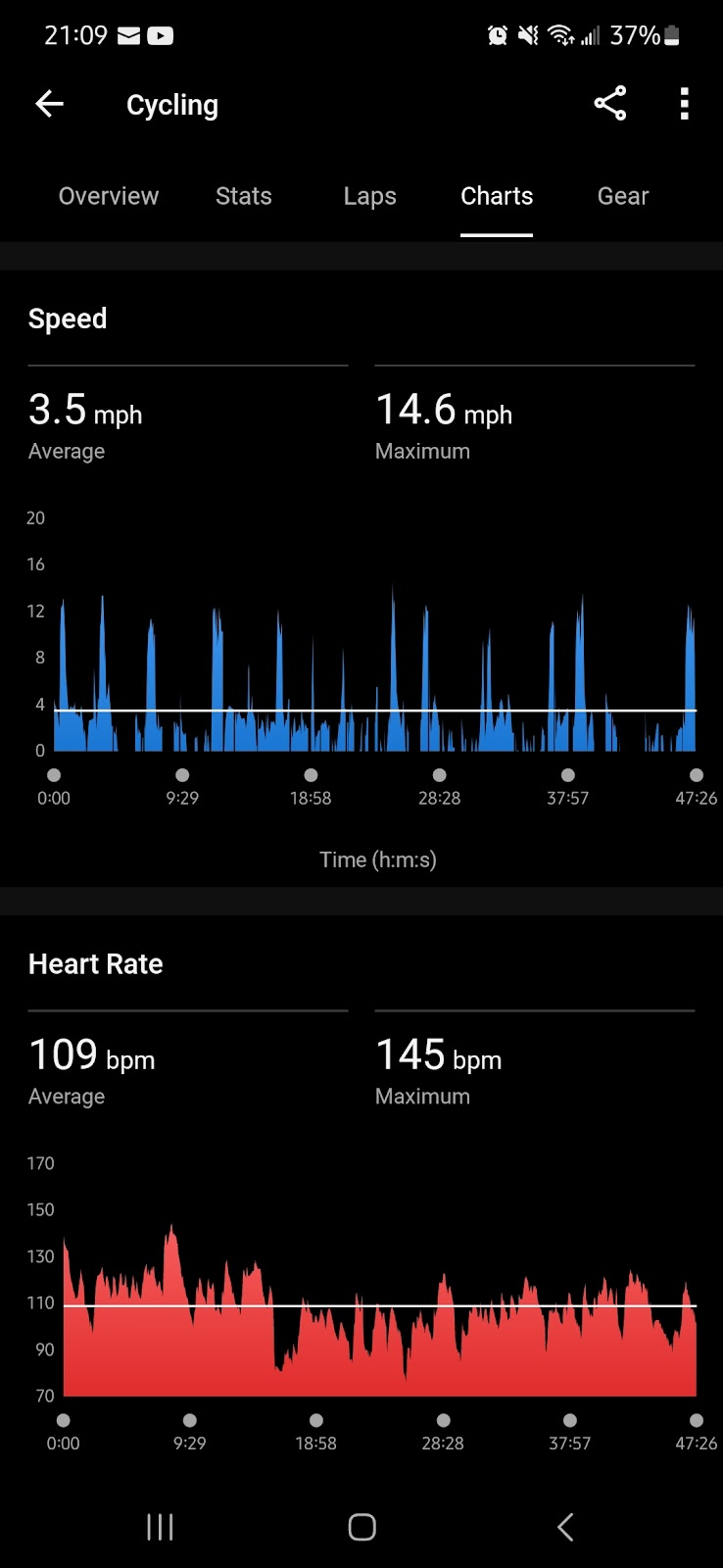Open the overflow menu

coord(685,104)
